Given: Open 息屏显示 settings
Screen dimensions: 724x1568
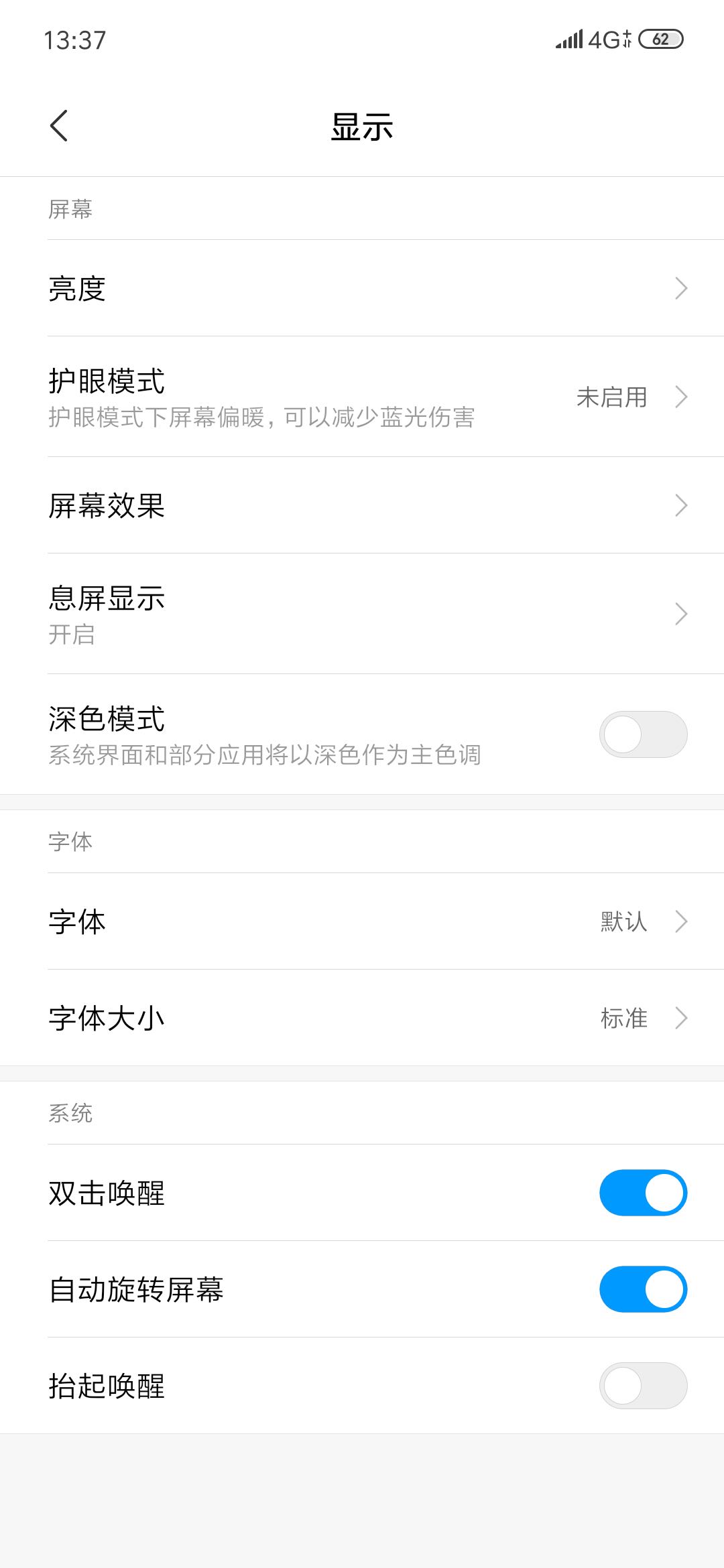Looking at the screenshot, I should [362, 614].
